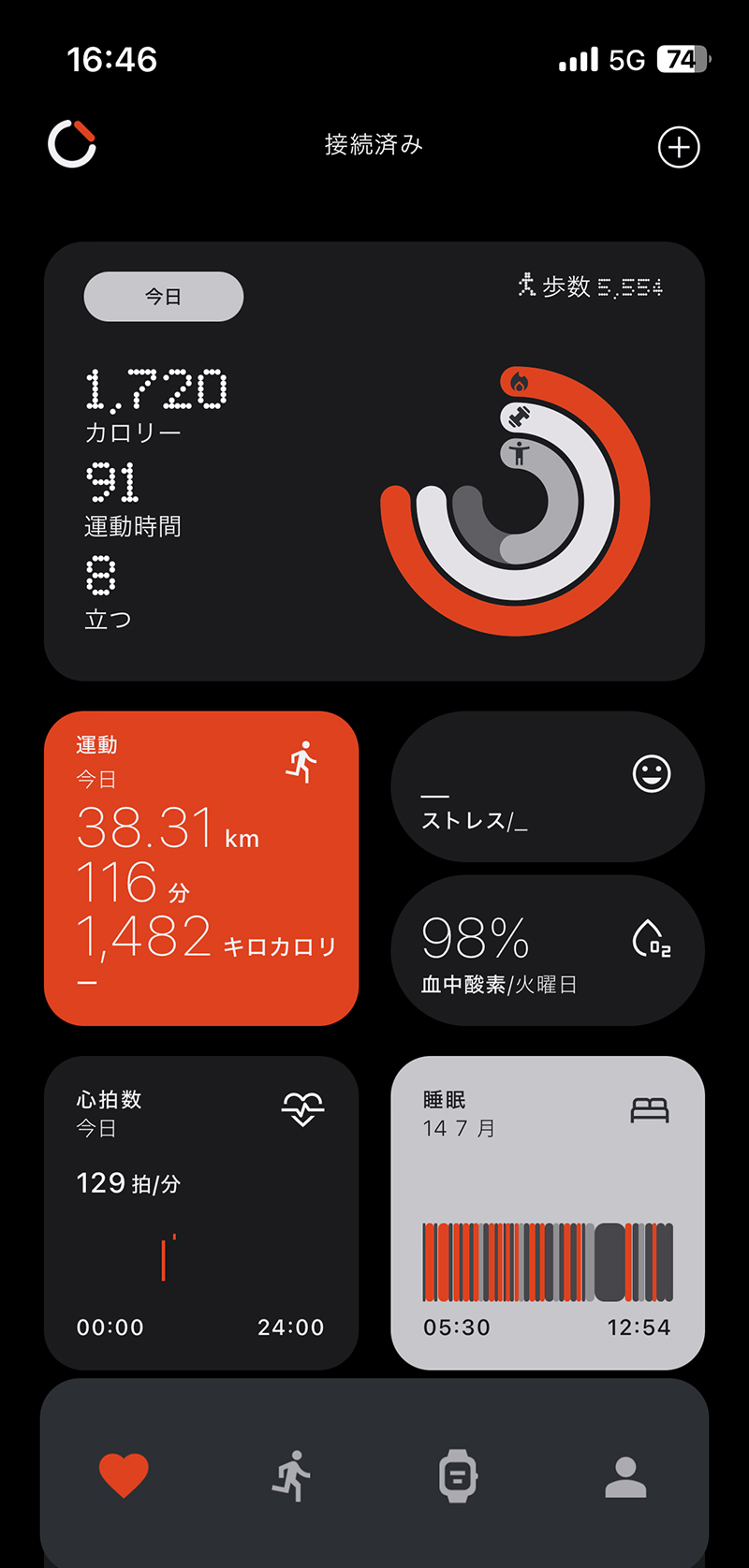Tap the smiley face stress icon
Image resolution: width=749 pixels, height=1568 pixels.
651,775
